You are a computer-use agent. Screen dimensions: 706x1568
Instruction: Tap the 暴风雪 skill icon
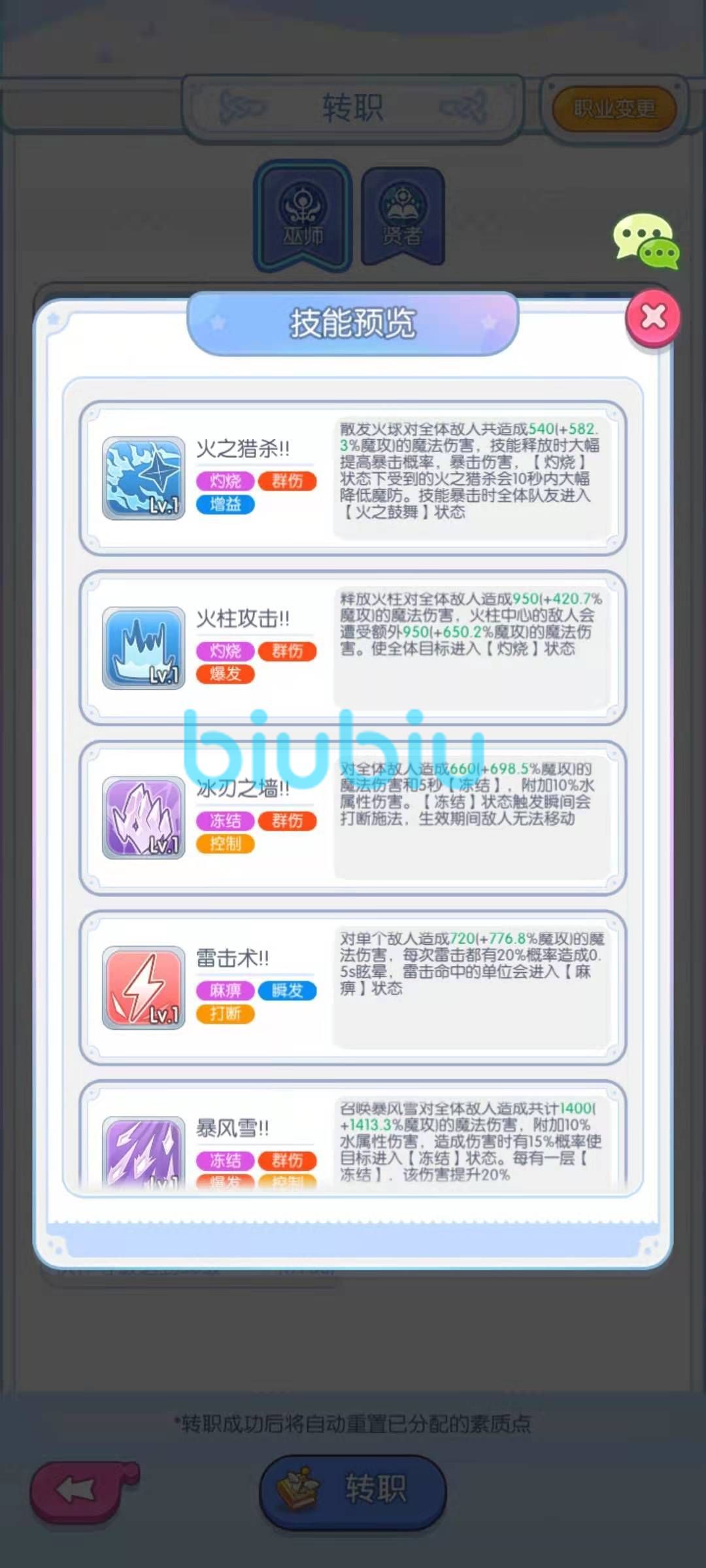(x=144, y=1152)
